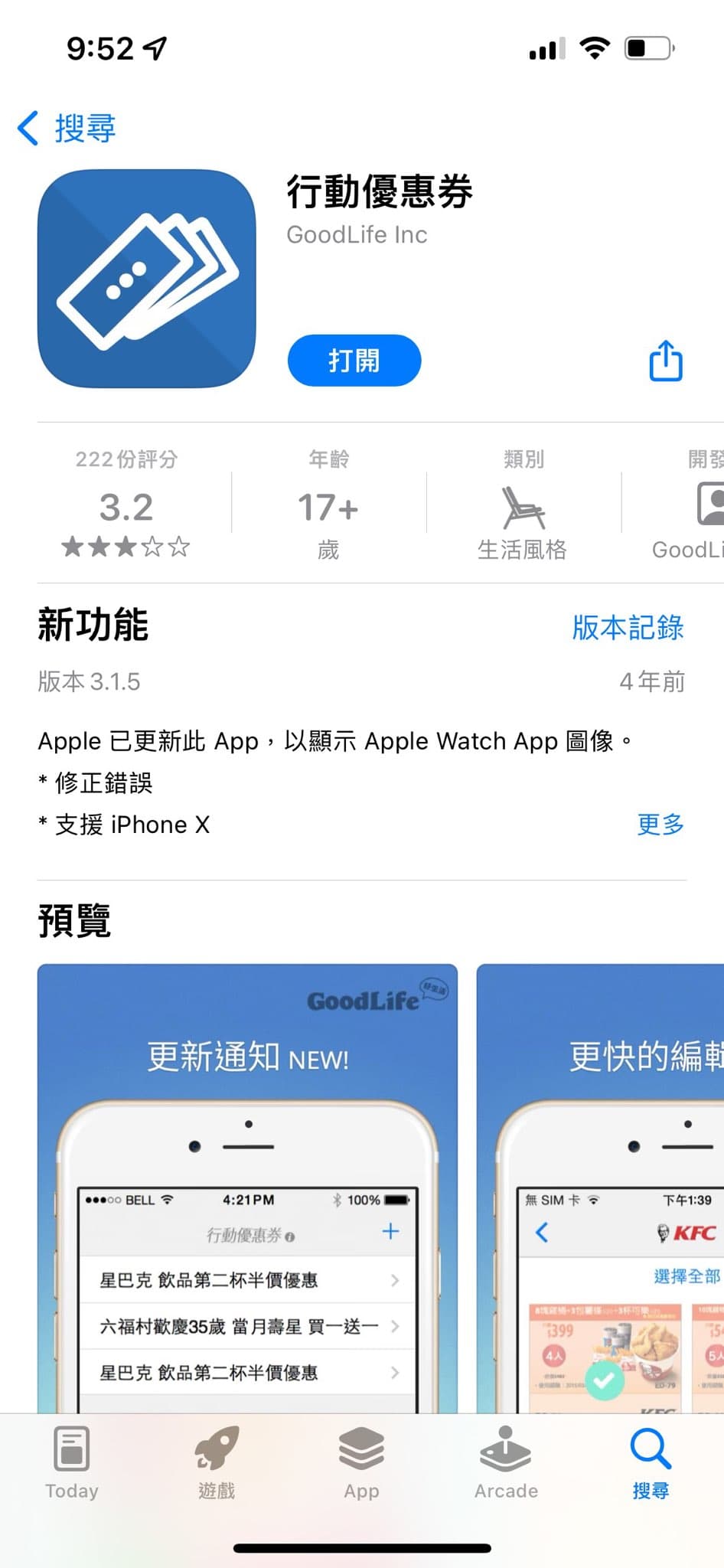The height and width of the screenshot is (1568, 724).
Task: Tap the battery indicator in status bar
Action: [x=651, y=47]
